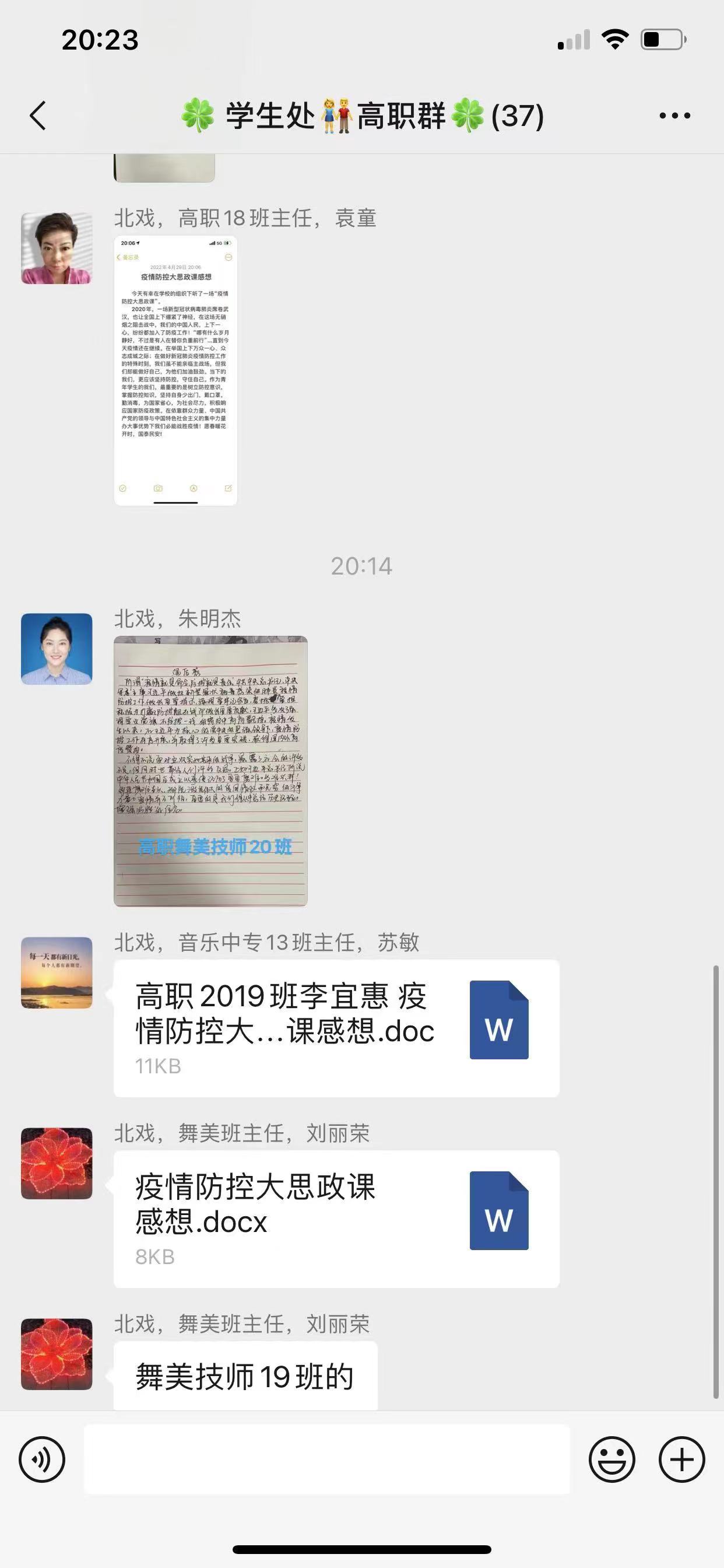Open the memo screenshot image from 袁童
This screenshot has width=724, height=1568.
pos(176,370)
